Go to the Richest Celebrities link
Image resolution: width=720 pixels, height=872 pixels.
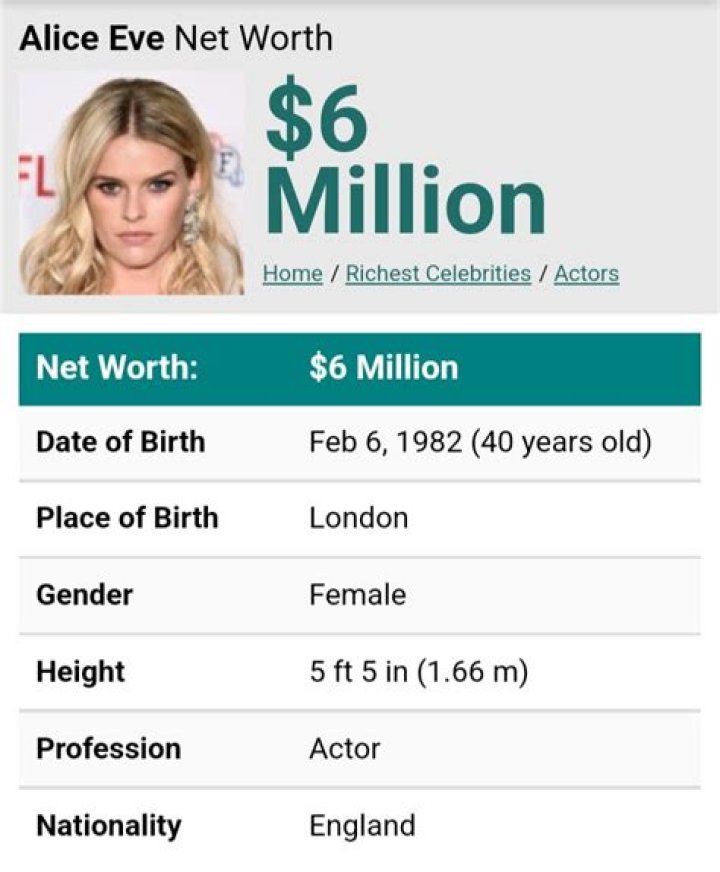click(438, 273)
